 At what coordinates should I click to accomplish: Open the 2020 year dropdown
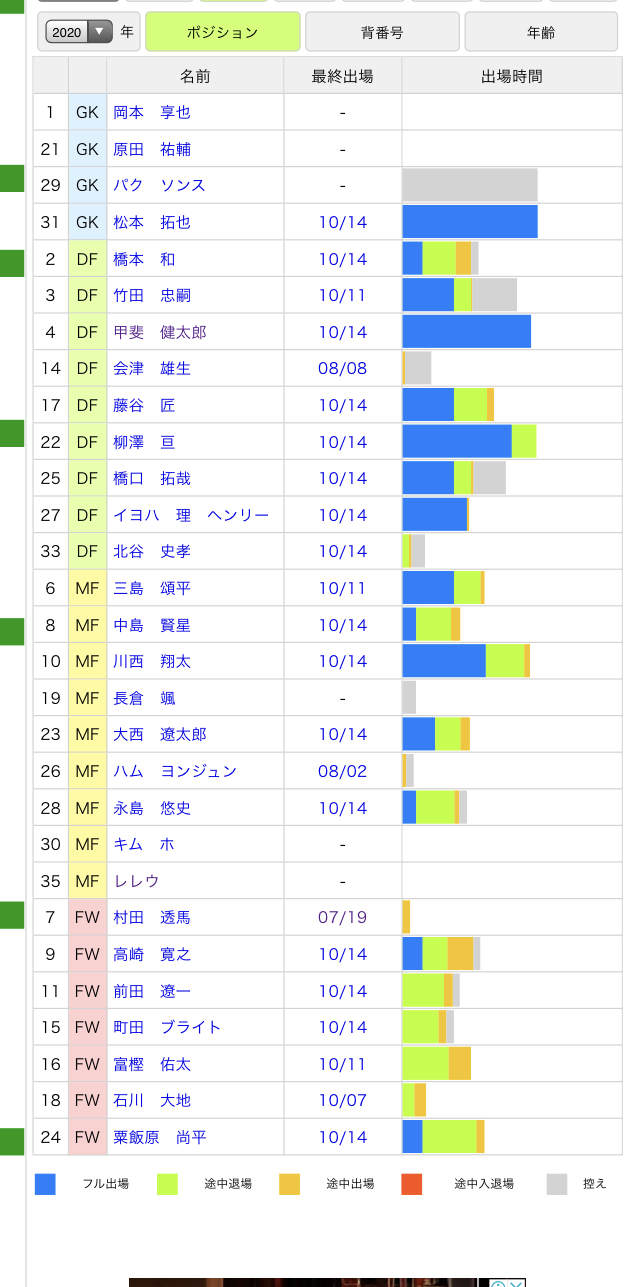78,32
